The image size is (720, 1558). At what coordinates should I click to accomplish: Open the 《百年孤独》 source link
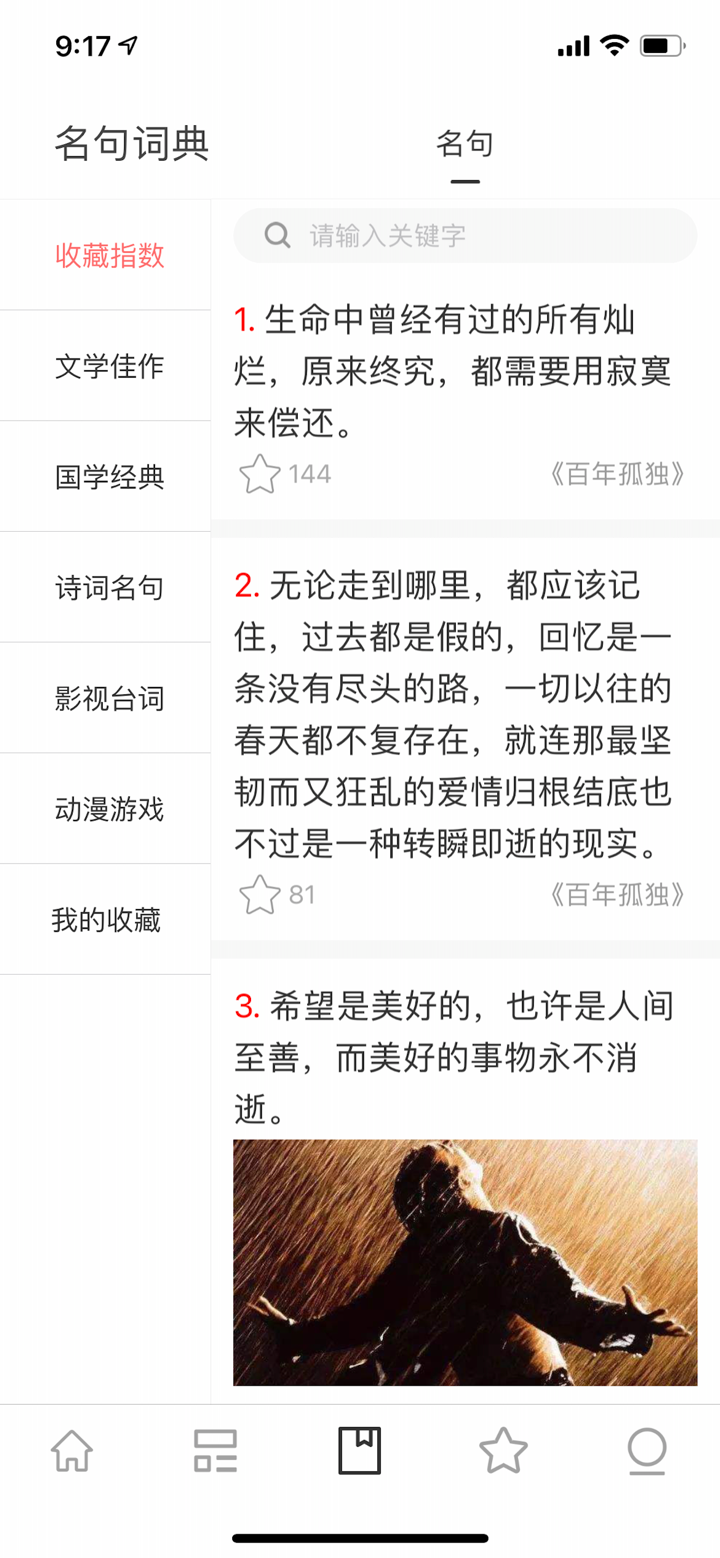coord(616,473)
